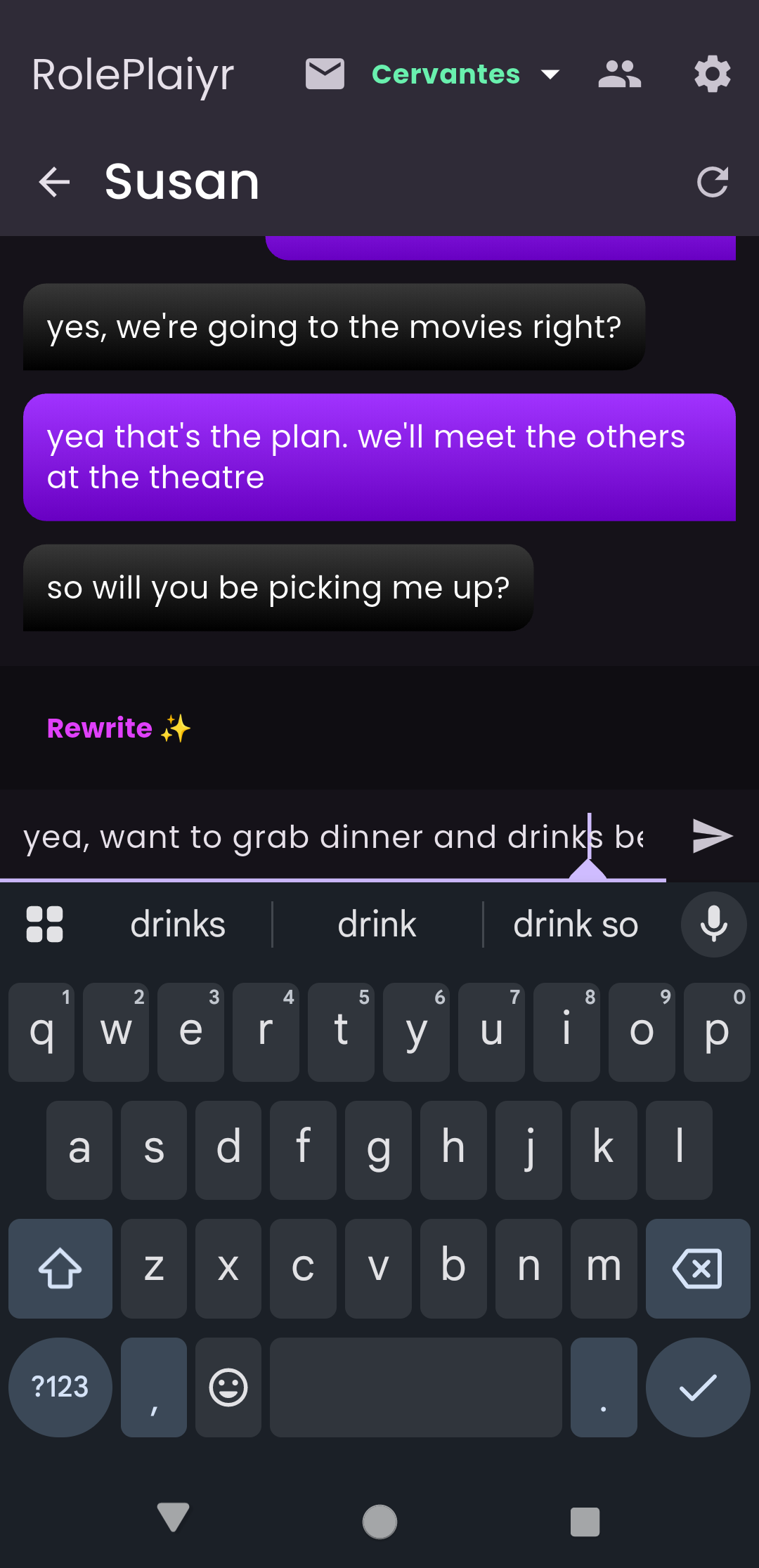Open the emoji keyboard

[228, 1387]
